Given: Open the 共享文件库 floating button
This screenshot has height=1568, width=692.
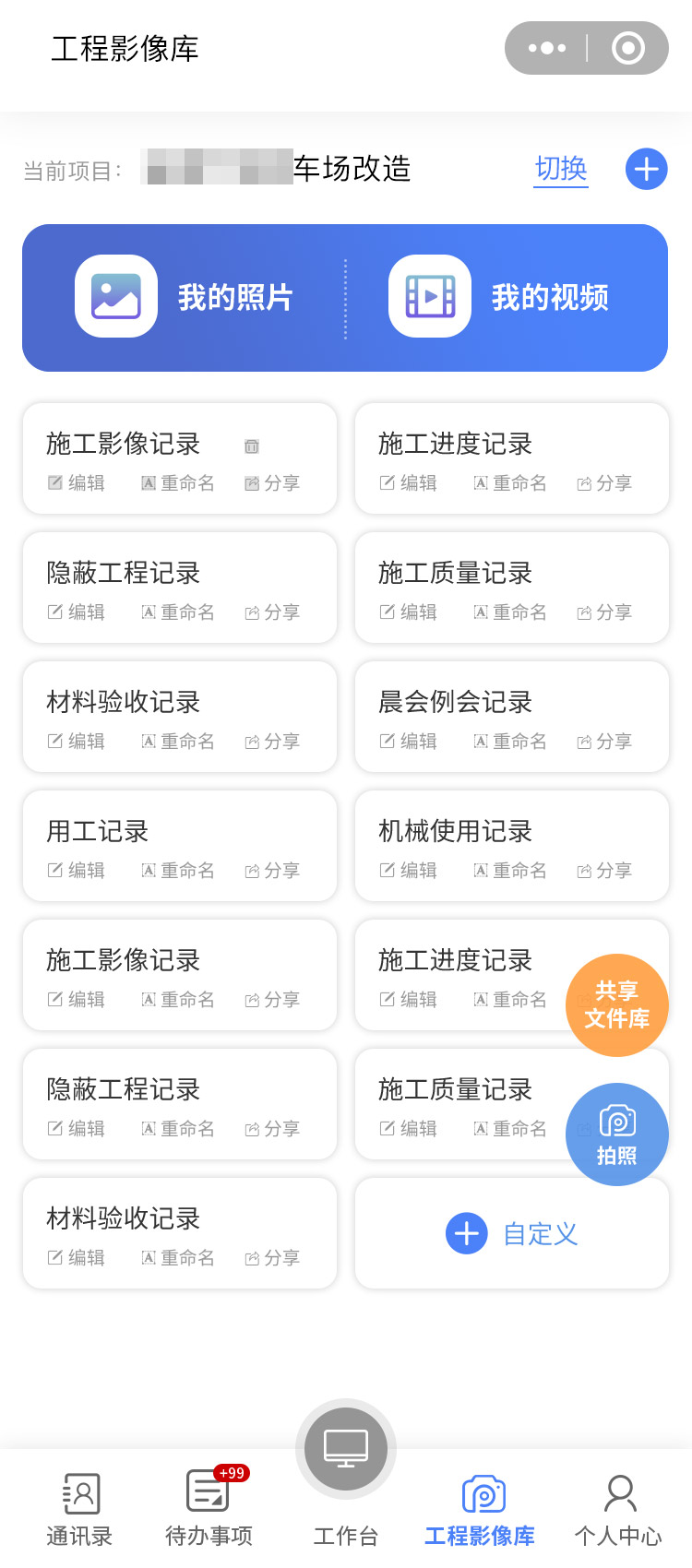Looking at the screenshot, I should pos(616,1004).
